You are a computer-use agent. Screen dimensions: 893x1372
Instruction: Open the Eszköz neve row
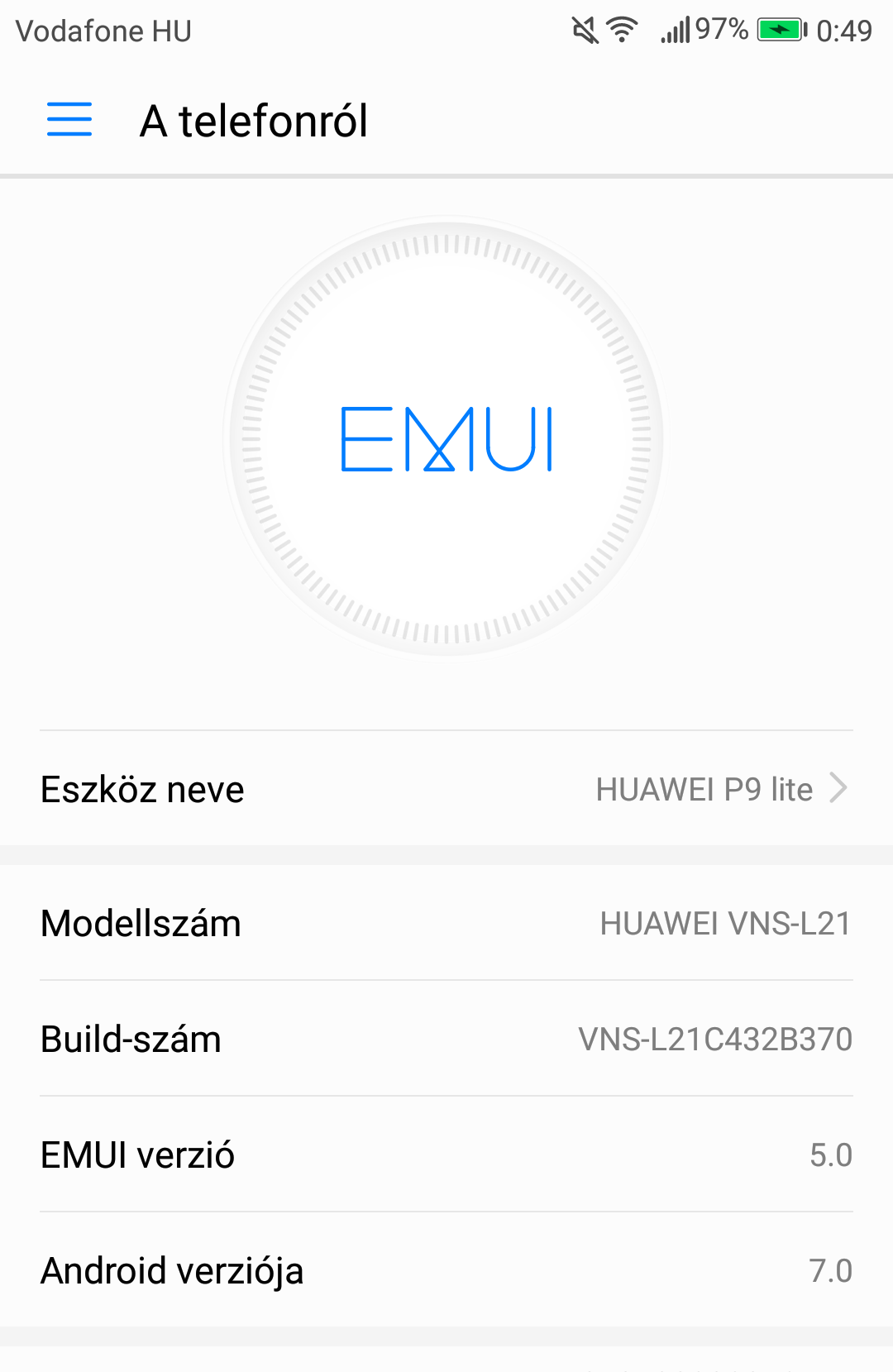(x=446, y=789)
